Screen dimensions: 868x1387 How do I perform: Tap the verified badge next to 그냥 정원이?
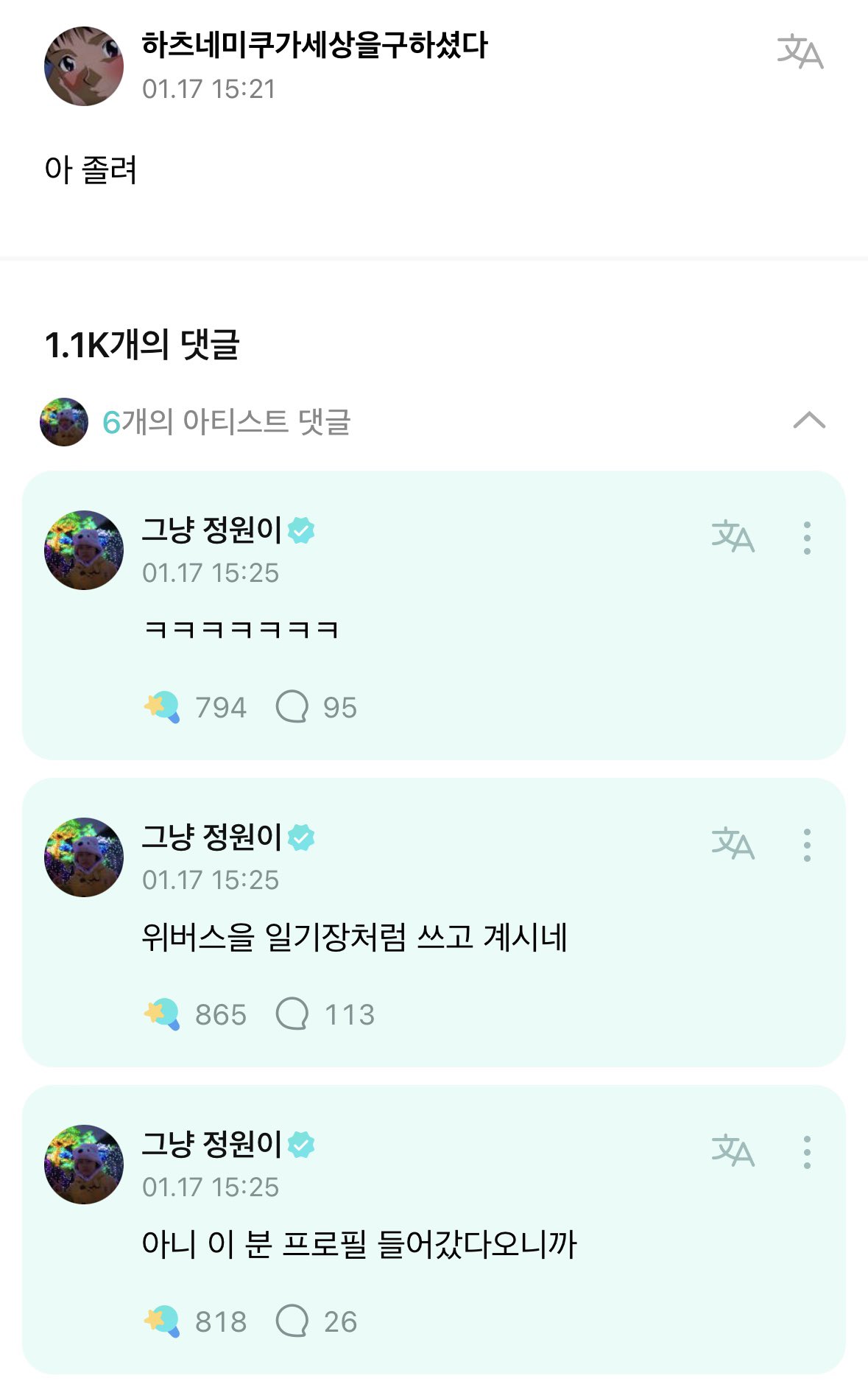tap(303, 530)
